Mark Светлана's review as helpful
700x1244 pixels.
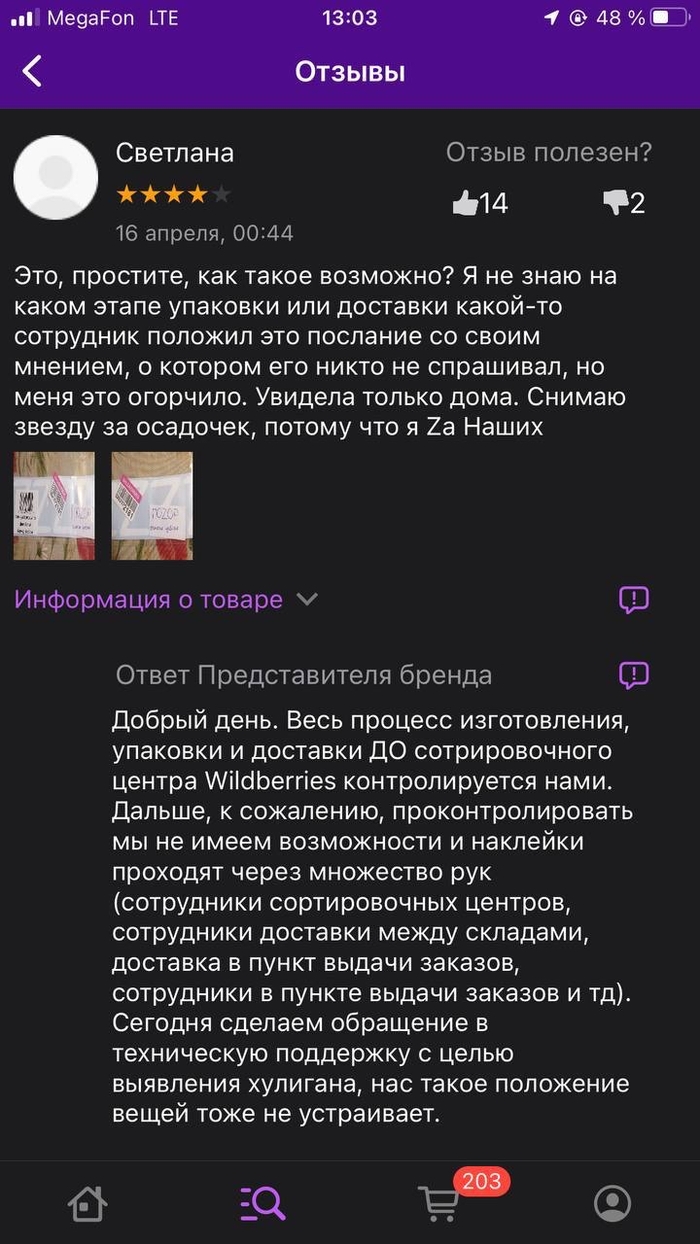(x=466, y=203)
